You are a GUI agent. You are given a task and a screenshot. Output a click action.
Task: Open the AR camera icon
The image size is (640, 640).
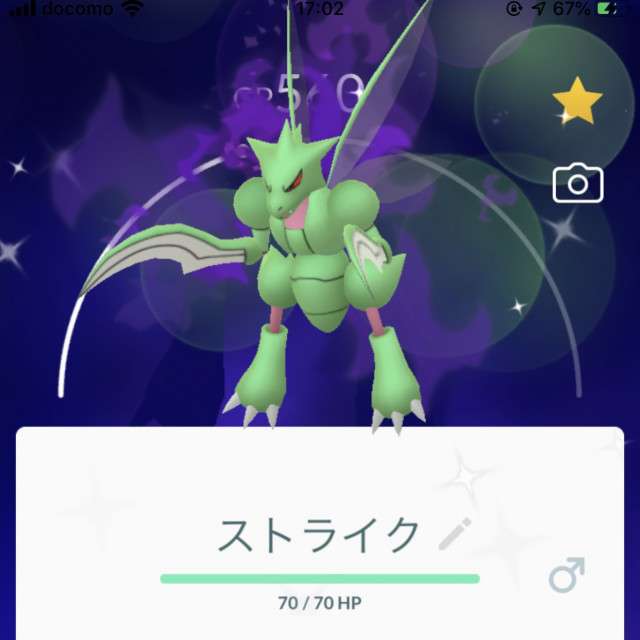point(577,184)
